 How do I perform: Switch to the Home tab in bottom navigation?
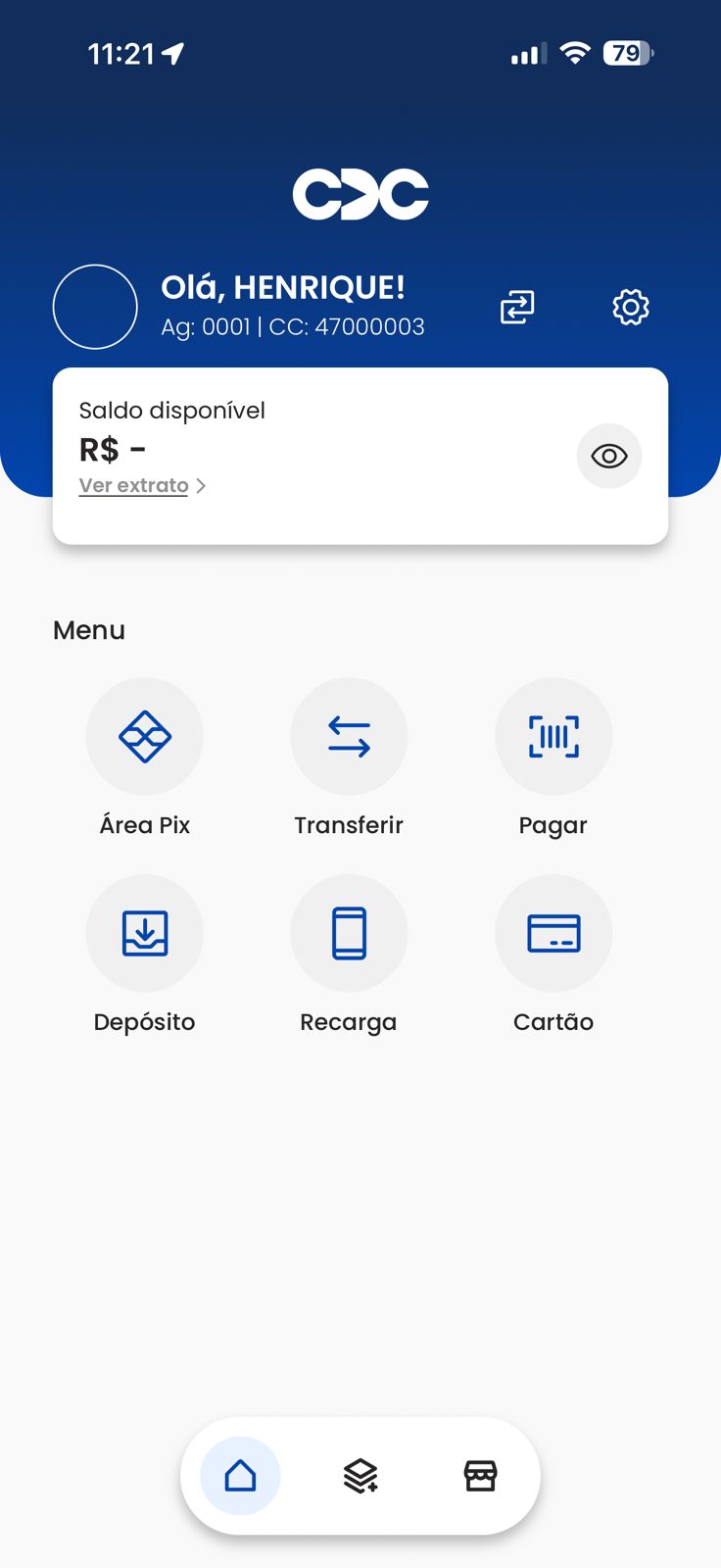tap(238, 1475)
